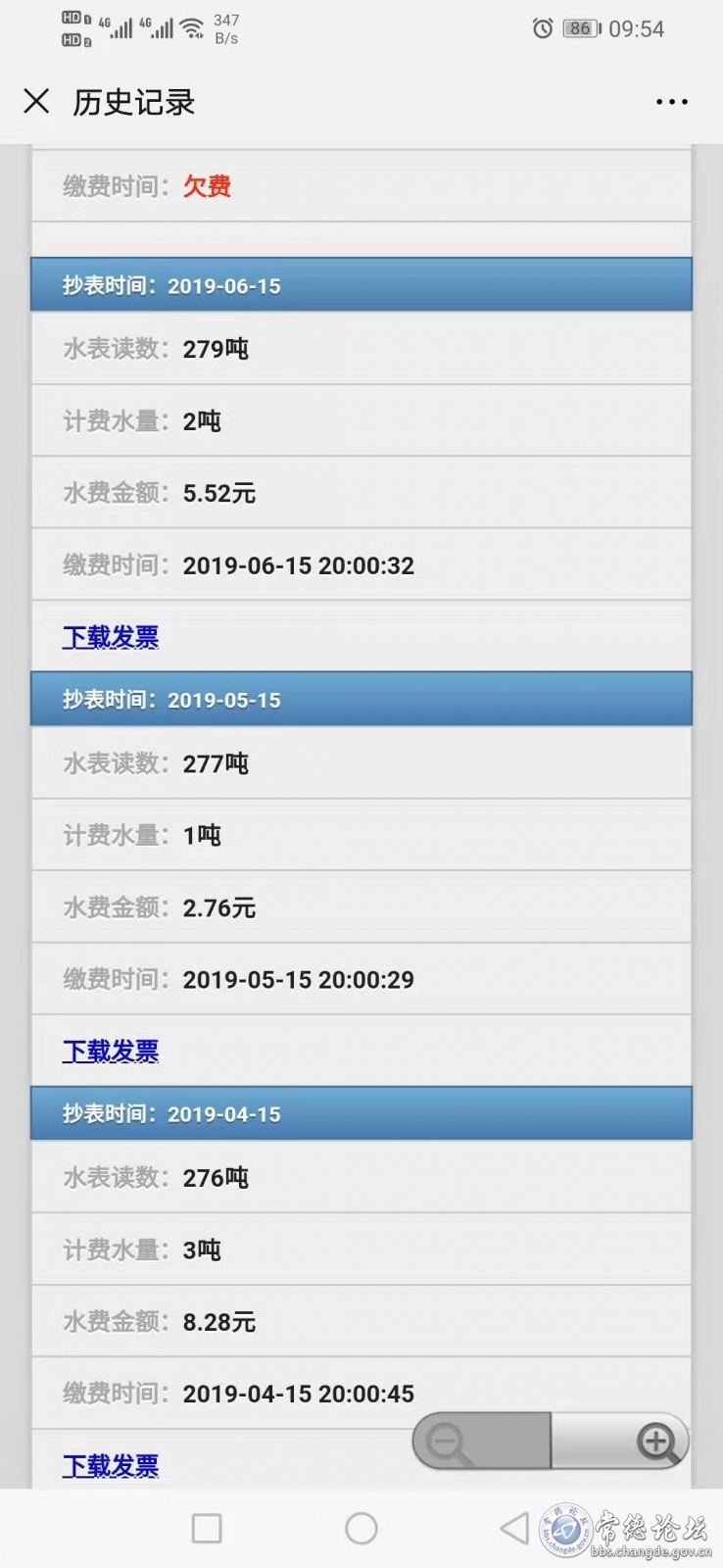The width and height of the screenshot is (723, 1568).
Task: Zoom out with the minus magnifier
Action: pyautogui.click(x=482, y=1441)
